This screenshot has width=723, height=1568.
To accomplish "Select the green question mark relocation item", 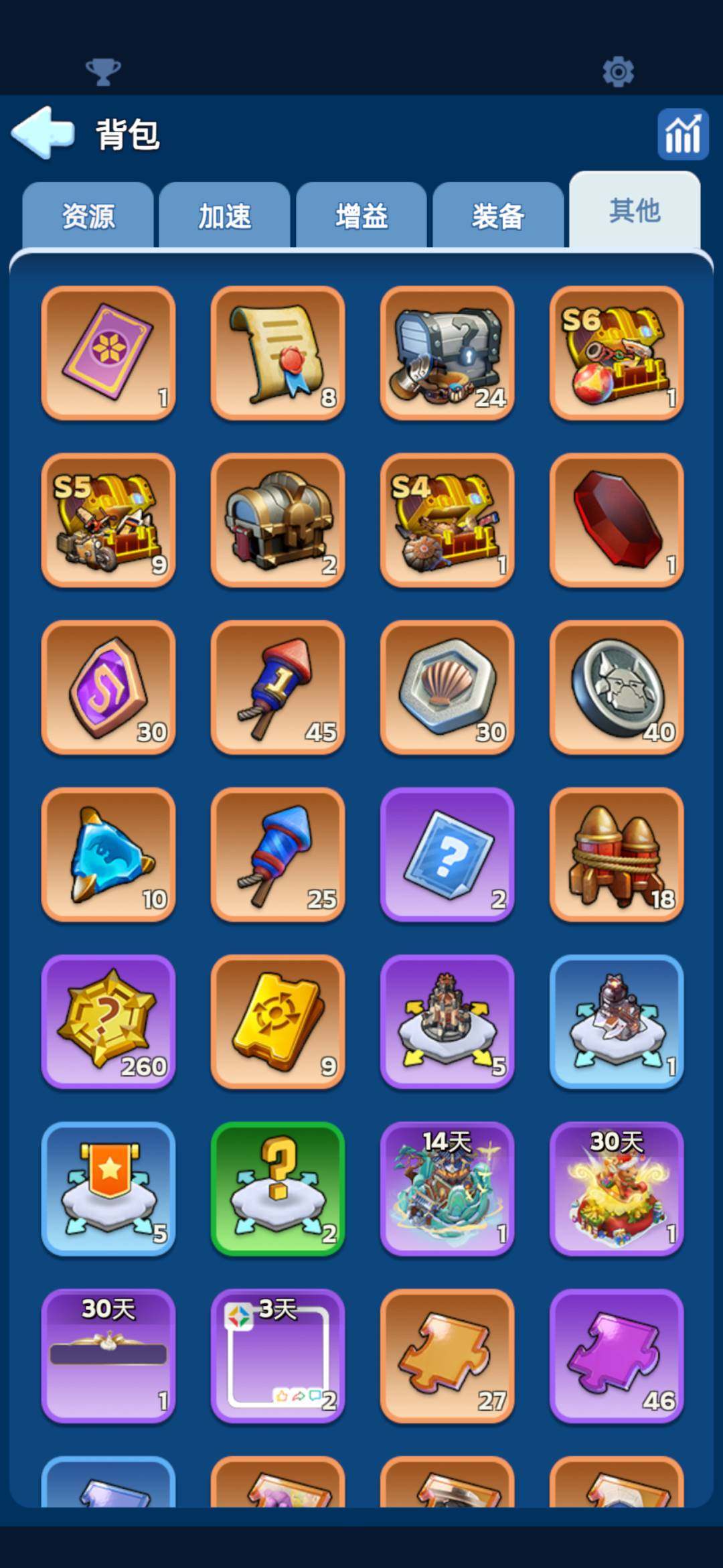I will [x=278, y=1188].
